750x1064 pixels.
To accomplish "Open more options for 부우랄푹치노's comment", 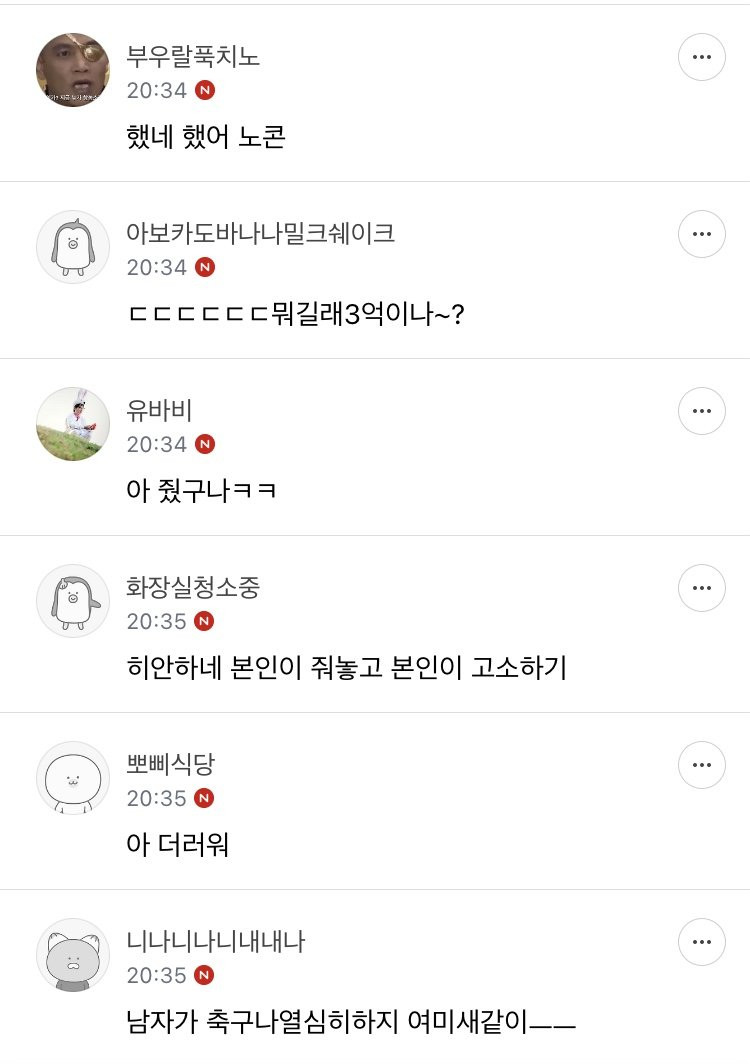I will 702,57.
